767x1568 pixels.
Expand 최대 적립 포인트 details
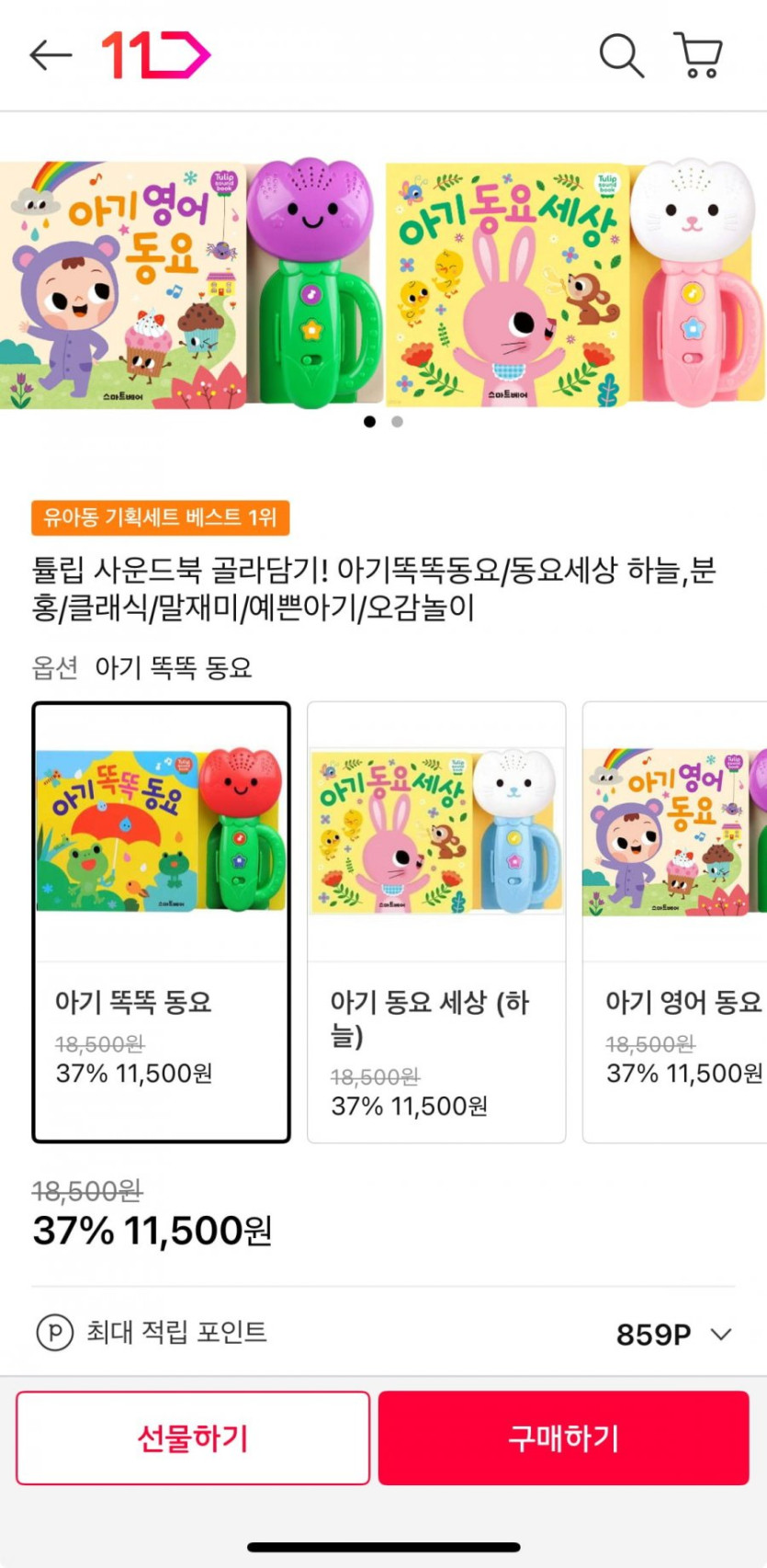[721, 1334]
